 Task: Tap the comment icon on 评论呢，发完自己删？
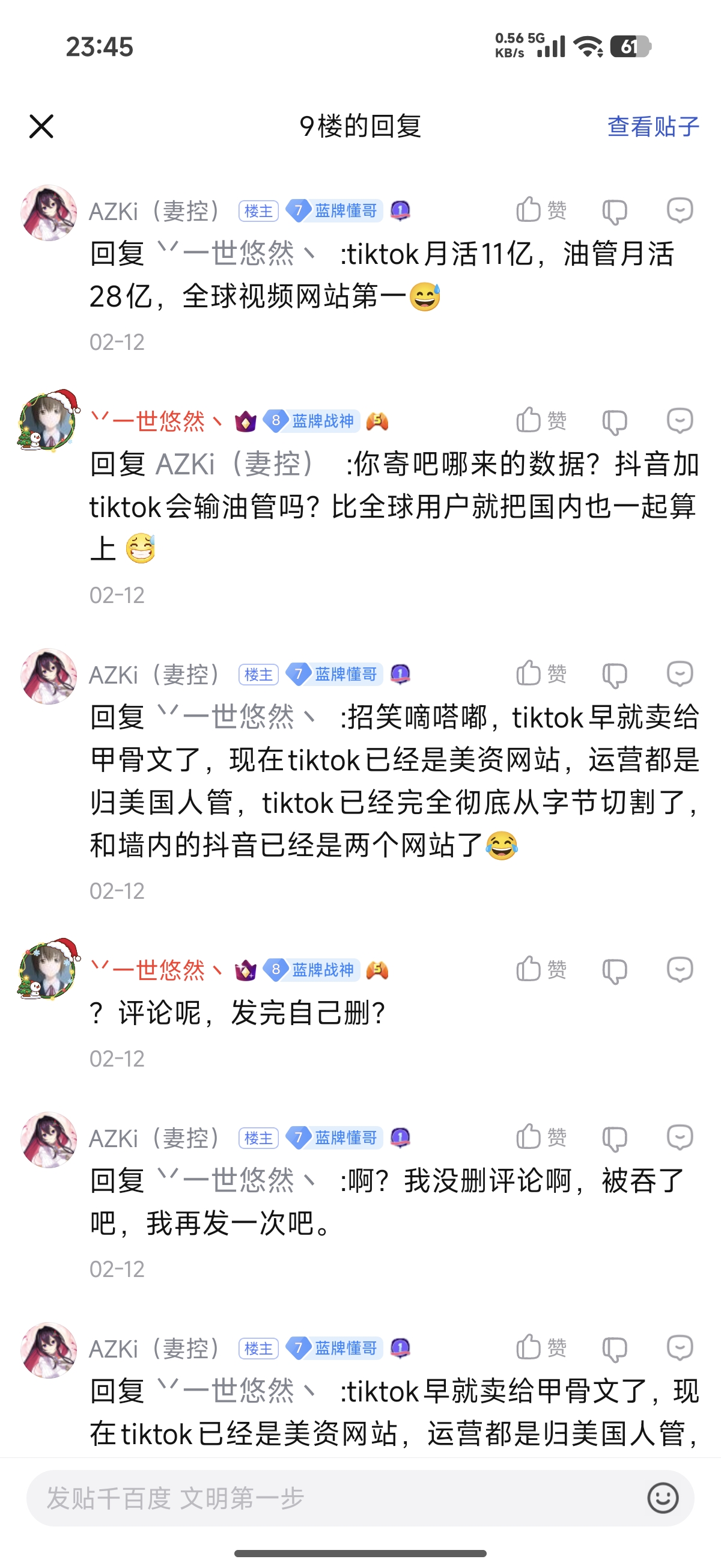click(680, 969)
